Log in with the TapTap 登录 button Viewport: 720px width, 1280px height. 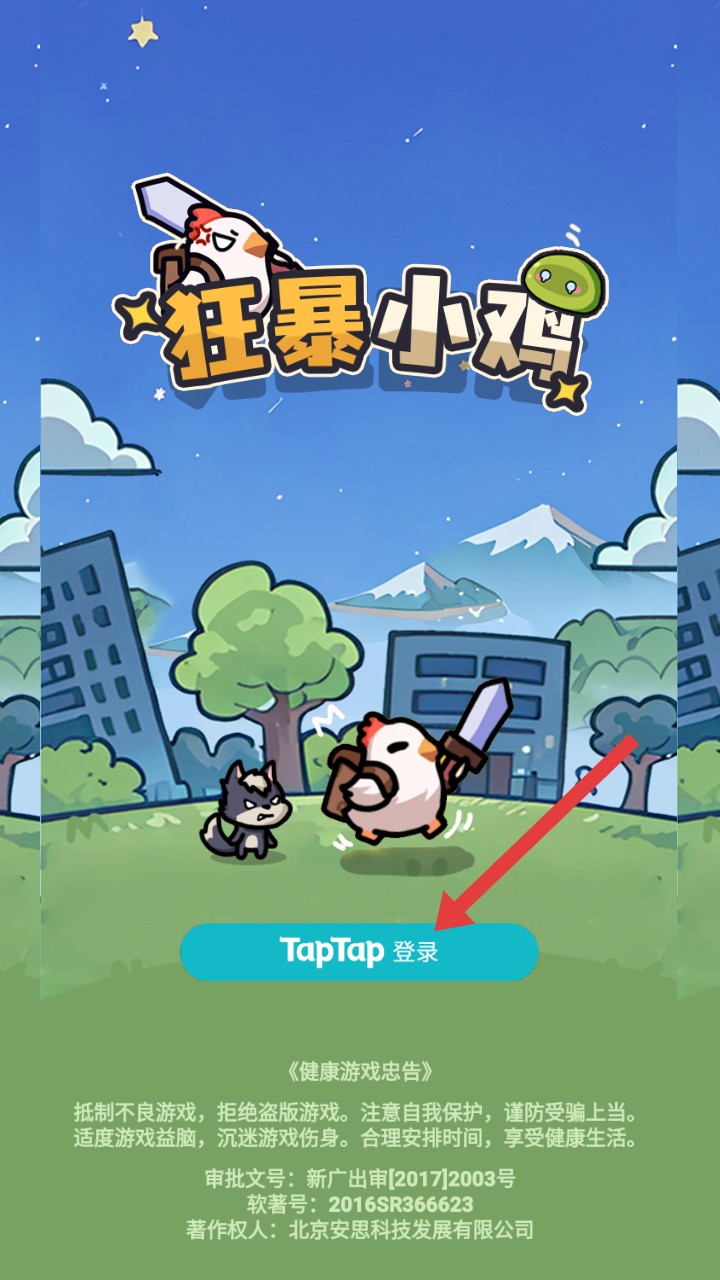[x=359, y=951]
